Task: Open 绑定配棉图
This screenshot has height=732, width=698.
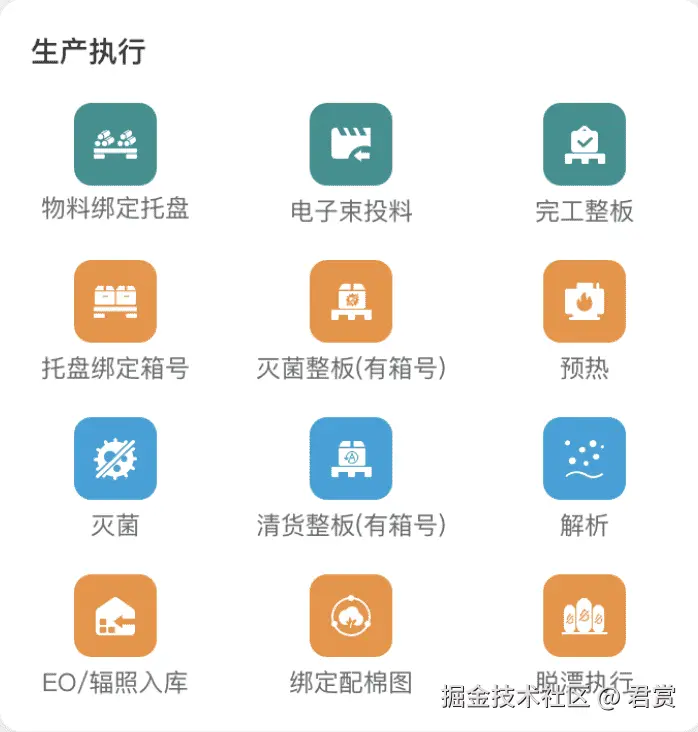Action: (x=350, y=616)
